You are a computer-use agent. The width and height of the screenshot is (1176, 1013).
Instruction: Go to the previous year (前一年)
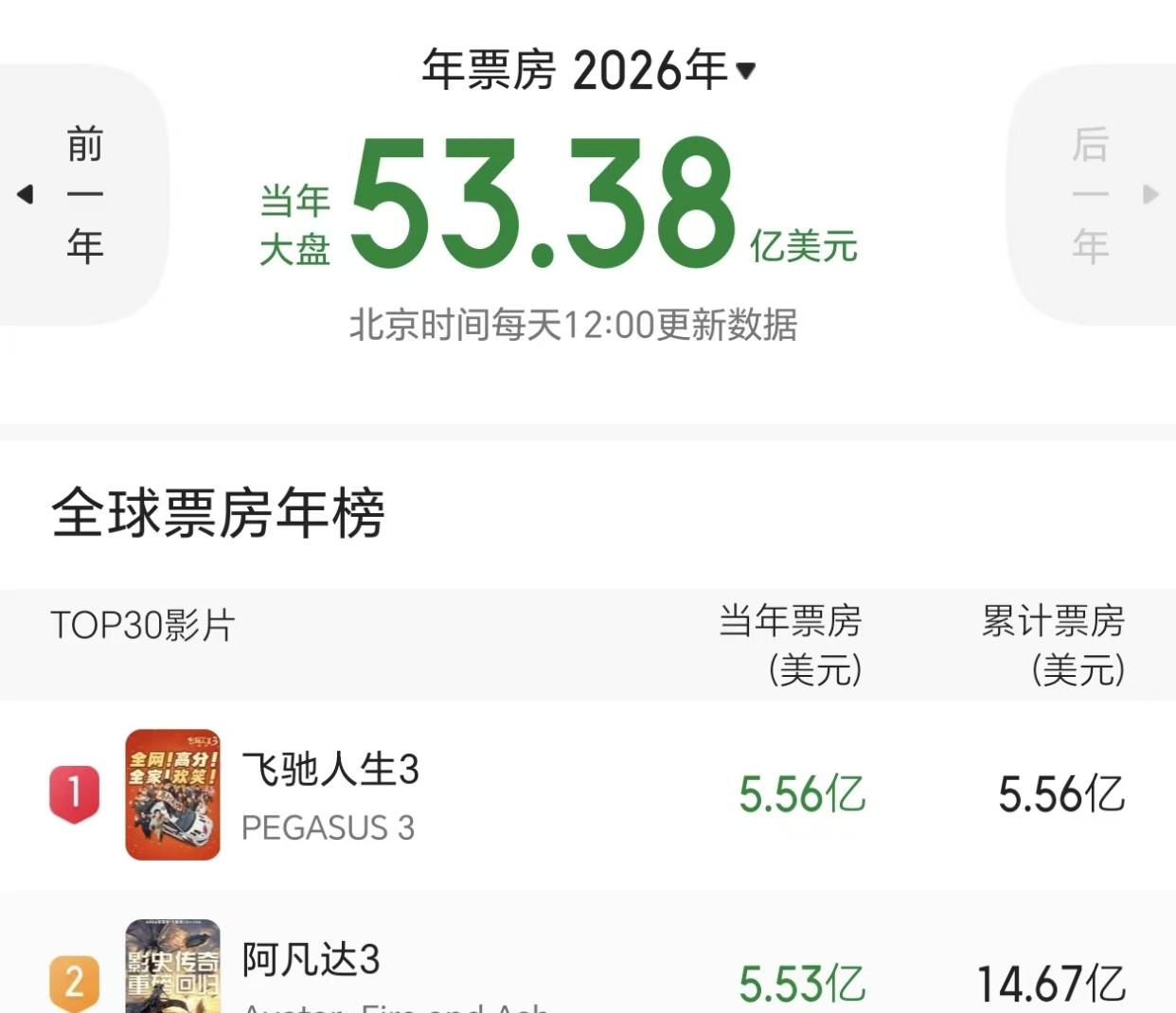pos(83,195)
